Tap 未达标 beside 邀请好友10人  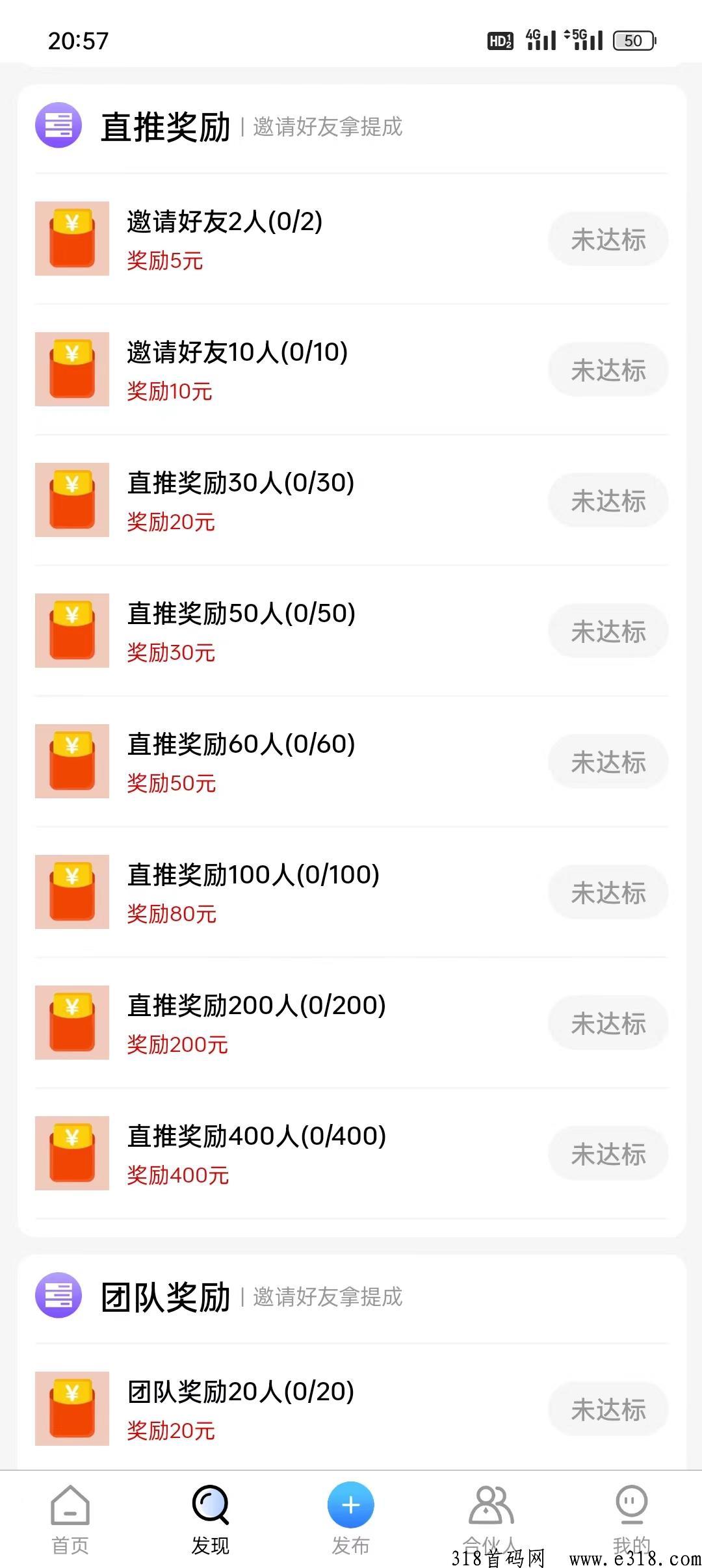click(x=608, y=370)
